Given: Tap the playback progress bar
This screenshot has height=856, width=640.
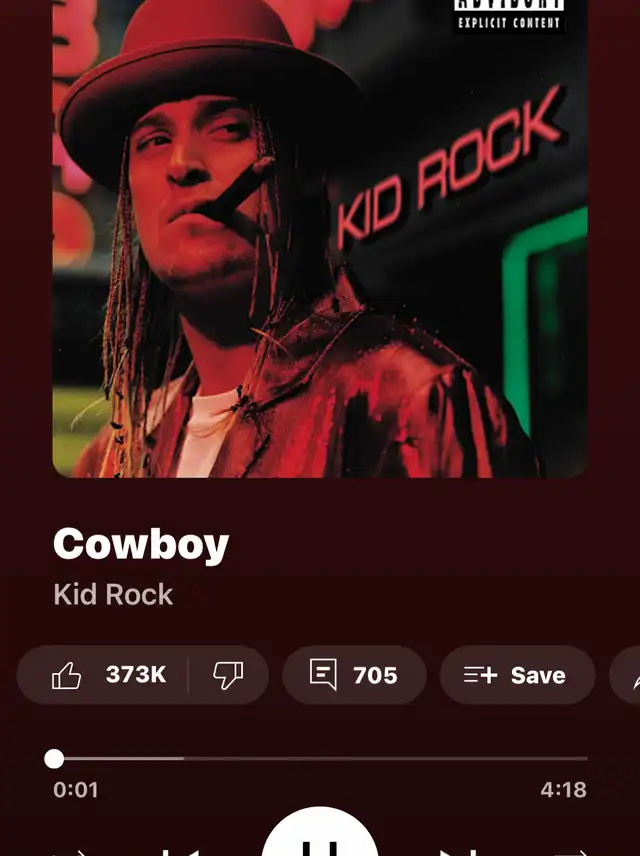Looking at the screenshot, I should (x=320, y=759).
